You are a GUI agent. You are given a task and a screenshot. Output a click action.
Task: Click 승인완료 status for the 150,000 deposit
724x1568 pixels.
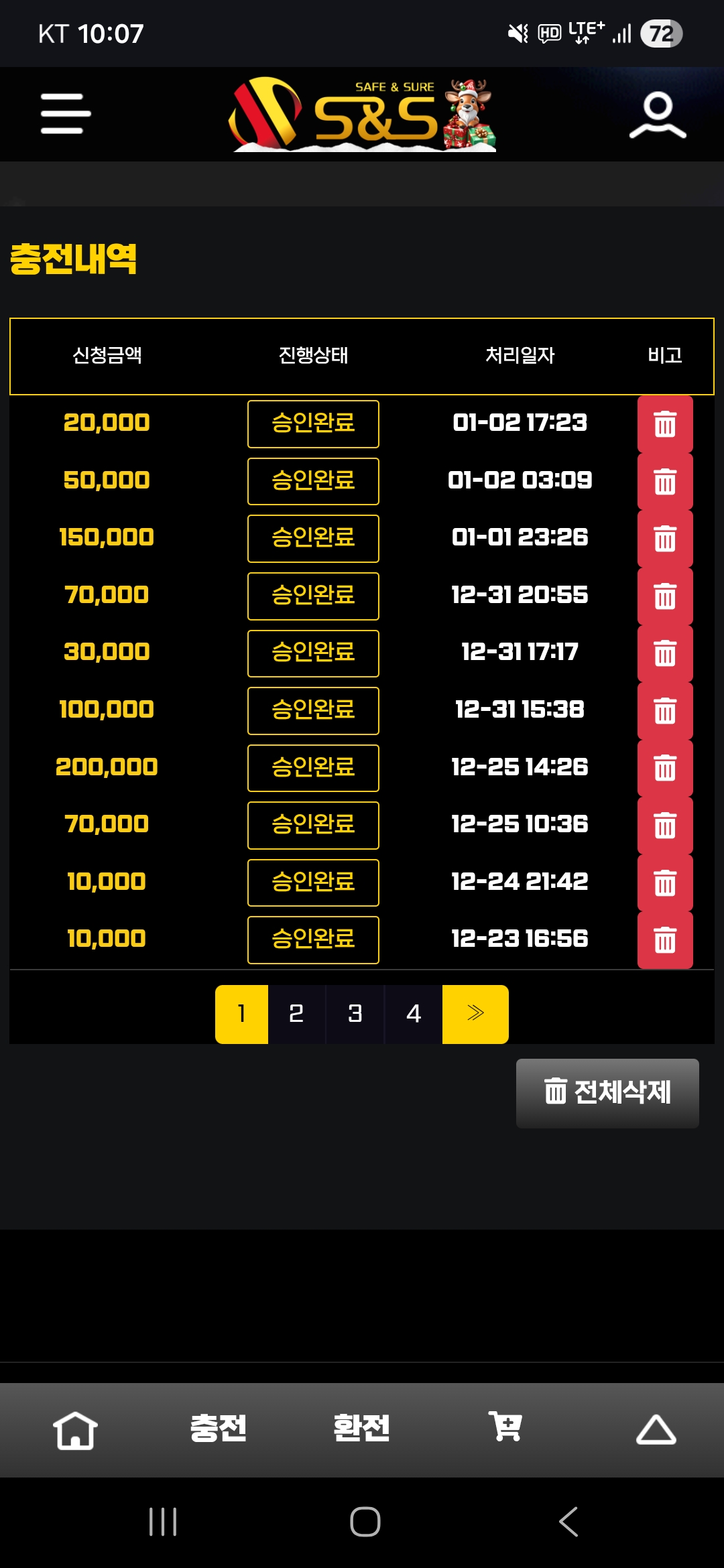tap(312, 538)
